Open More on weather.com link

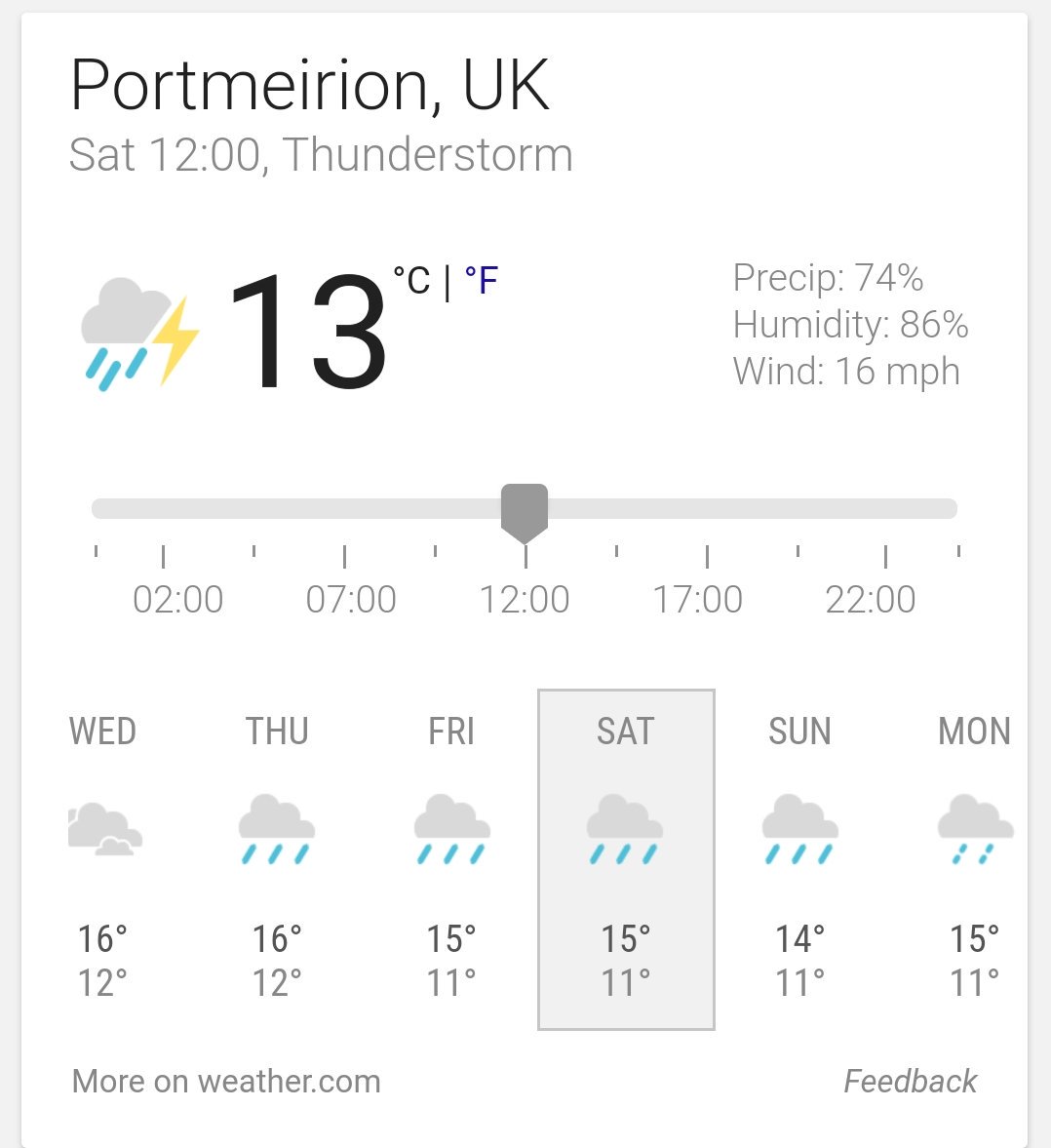click(x=226, y=1081)
